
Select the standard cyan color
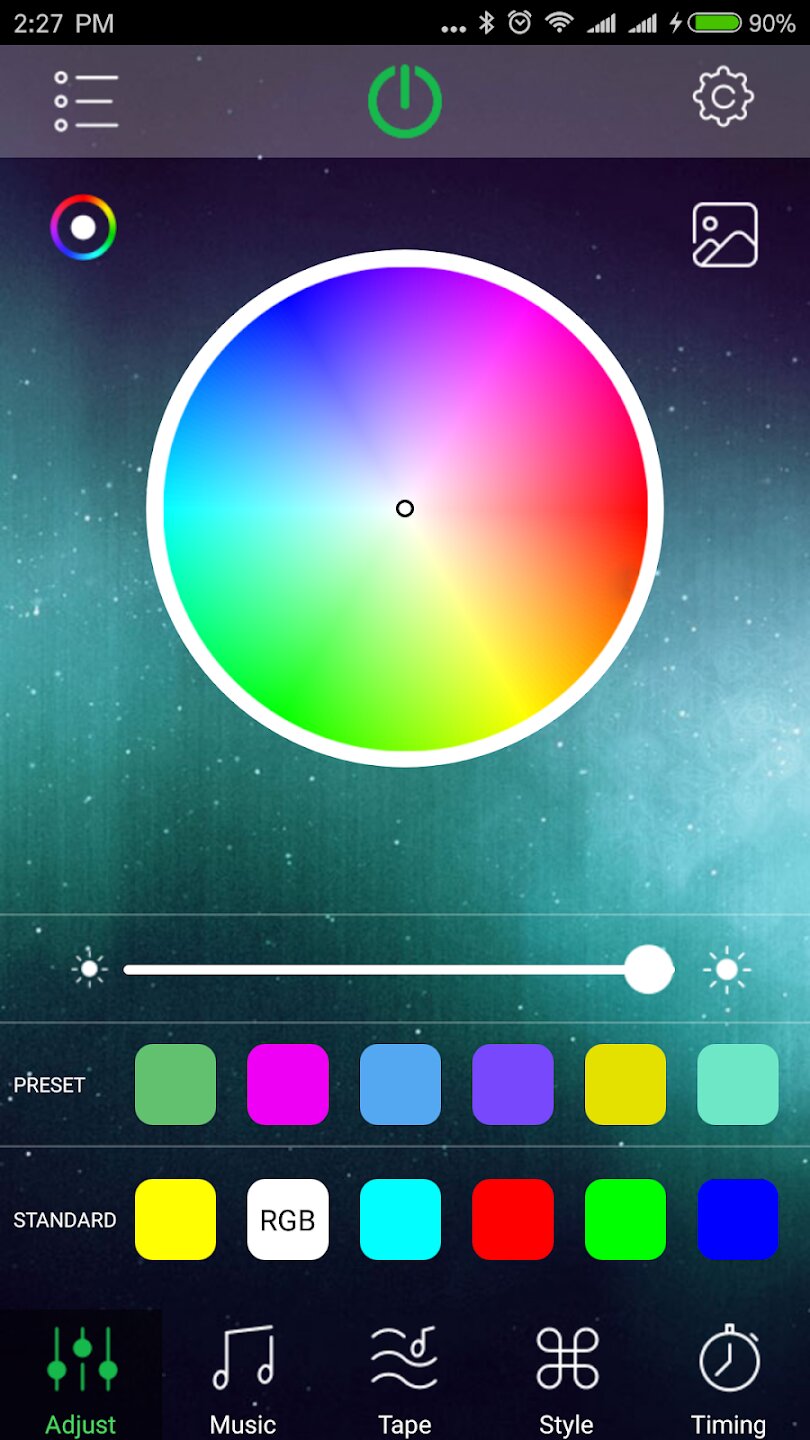(x=400, y=1219)
